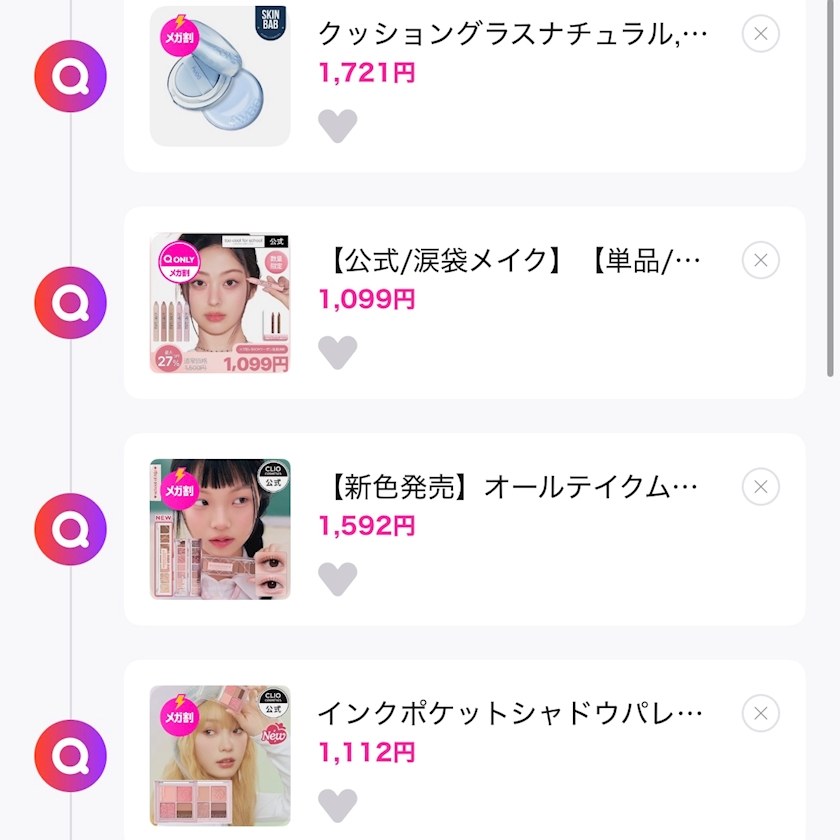Viewport: 840px width, 840px height.
Task: Like the 【公式/涙袋メイク】 product with the heart
Action: [337, 352]
